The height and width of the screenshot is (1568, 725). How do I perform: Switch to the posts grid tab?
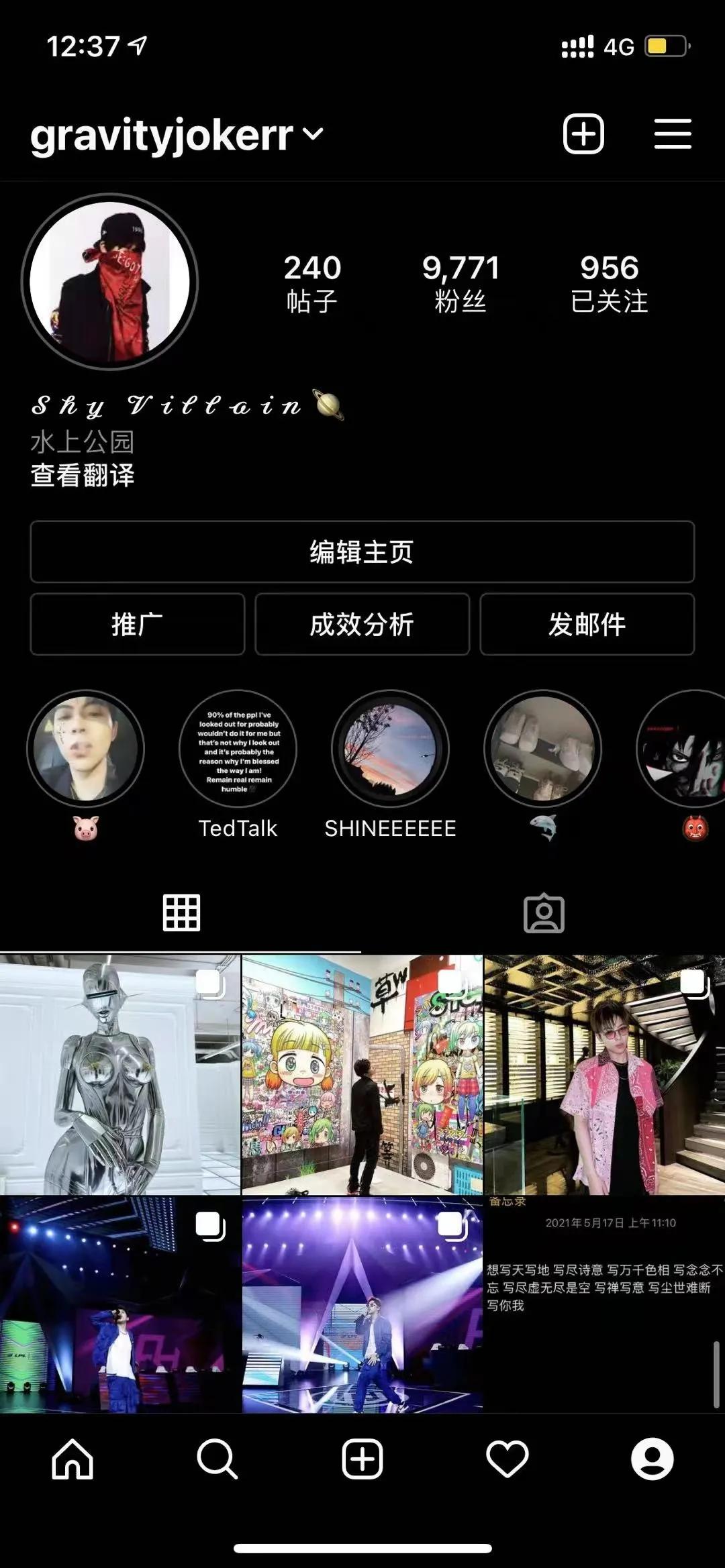click(181, 912)
